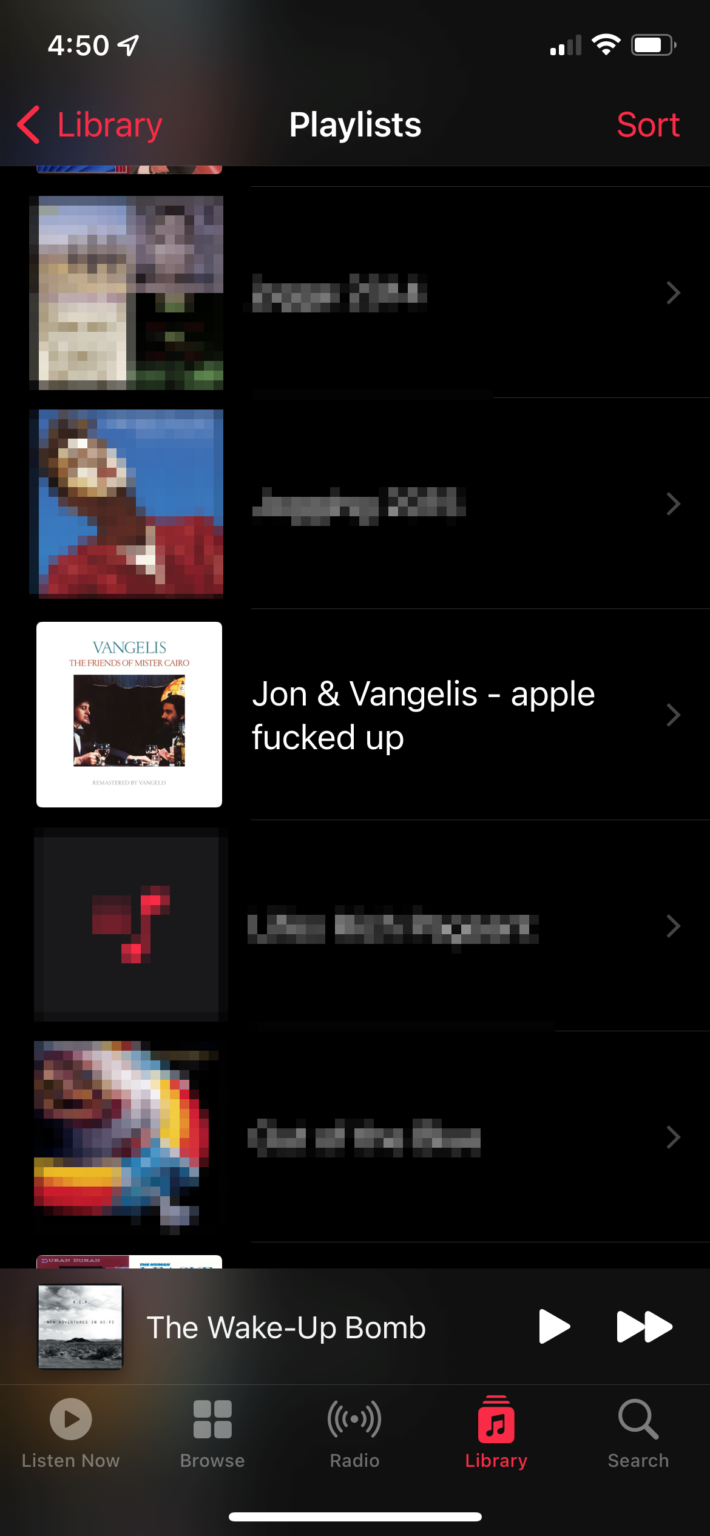Screen dimensions: 710x1536
Task: Skip to the next track
Action: click(x=644, y=1327)
